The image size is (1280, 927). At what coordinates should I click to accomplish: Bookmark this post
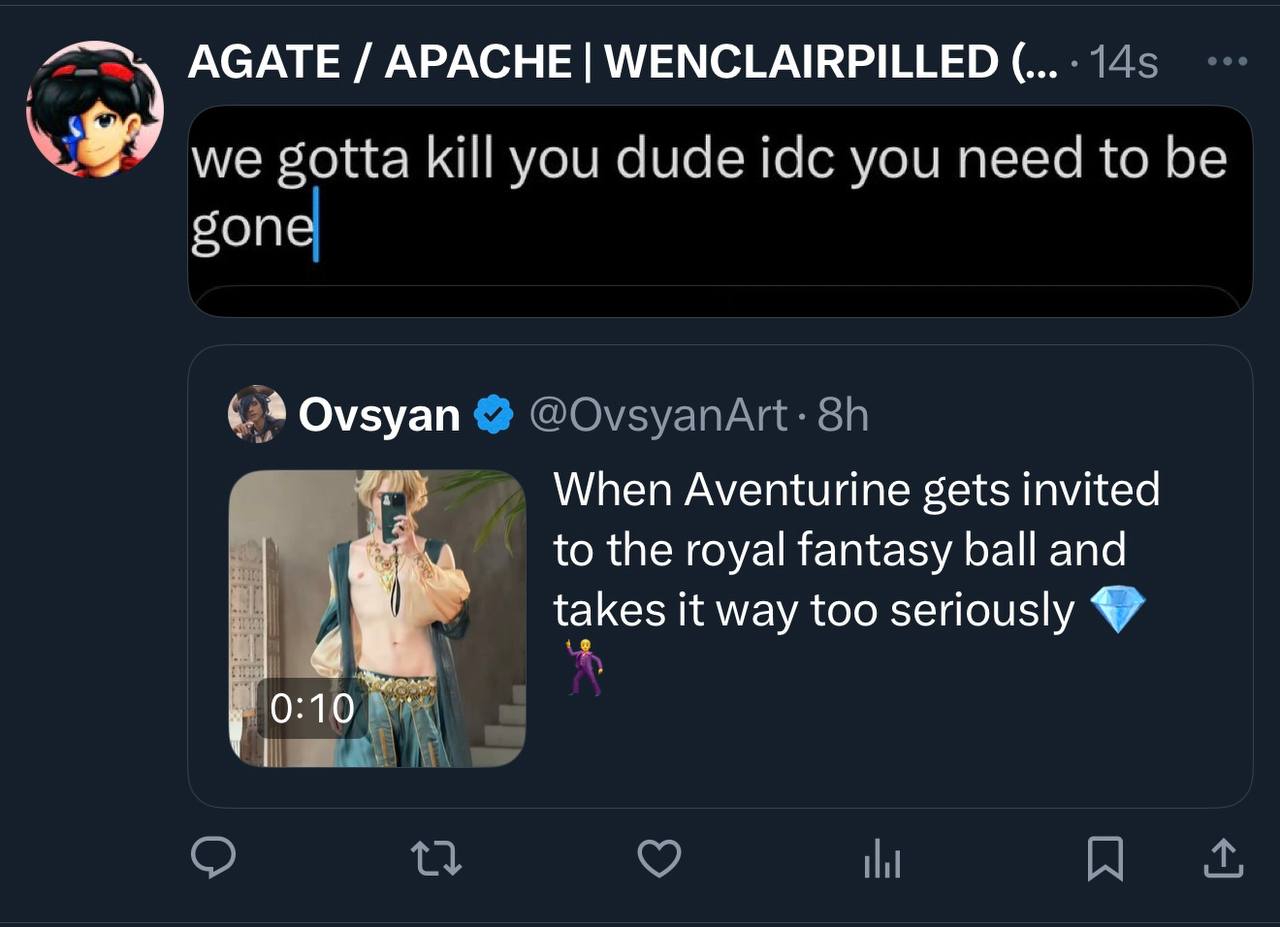[1105, 859]
